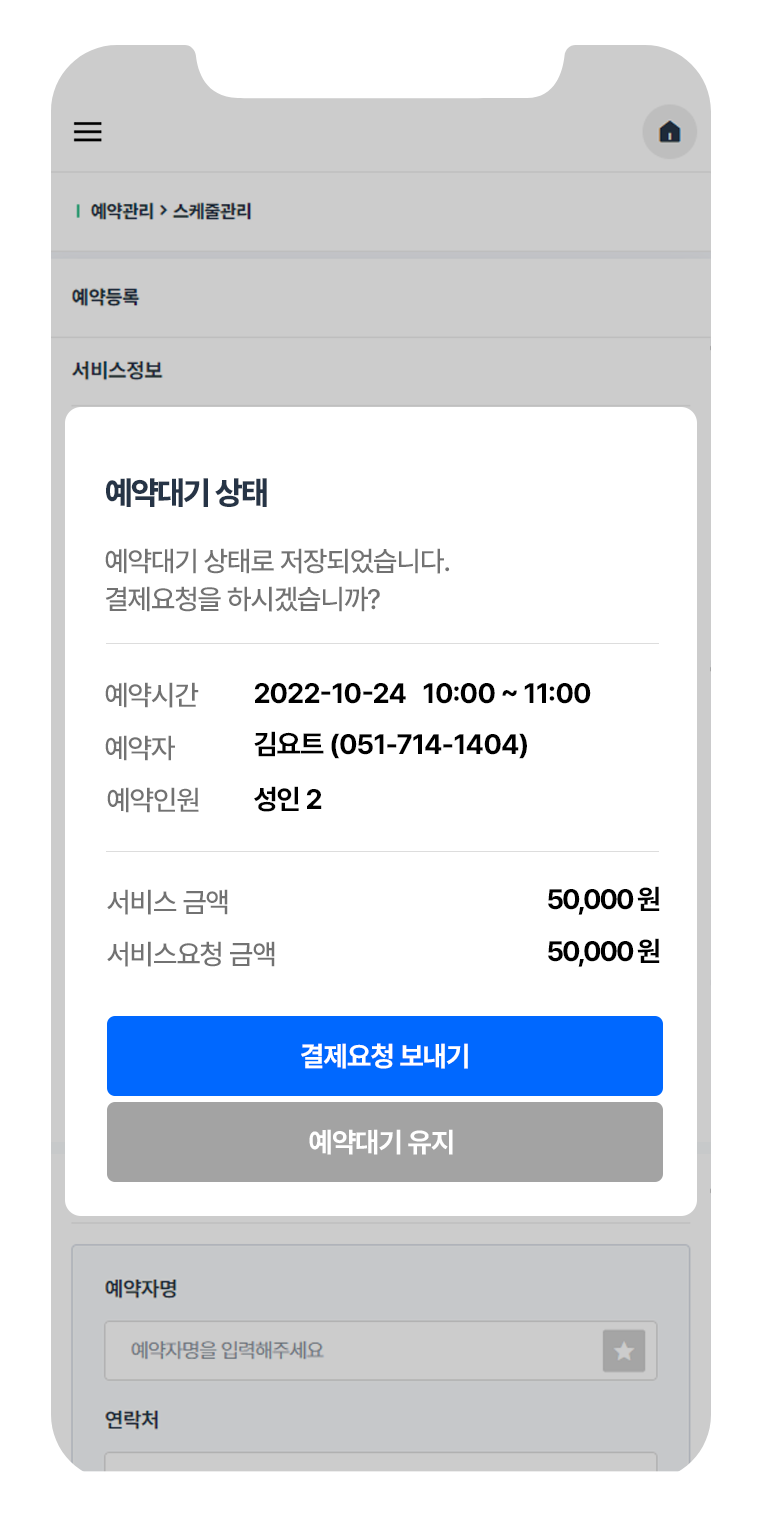762x1526 pixels.
Task: Keep waiting status via 예약대기 유지 button
Action: (384, 1142)
